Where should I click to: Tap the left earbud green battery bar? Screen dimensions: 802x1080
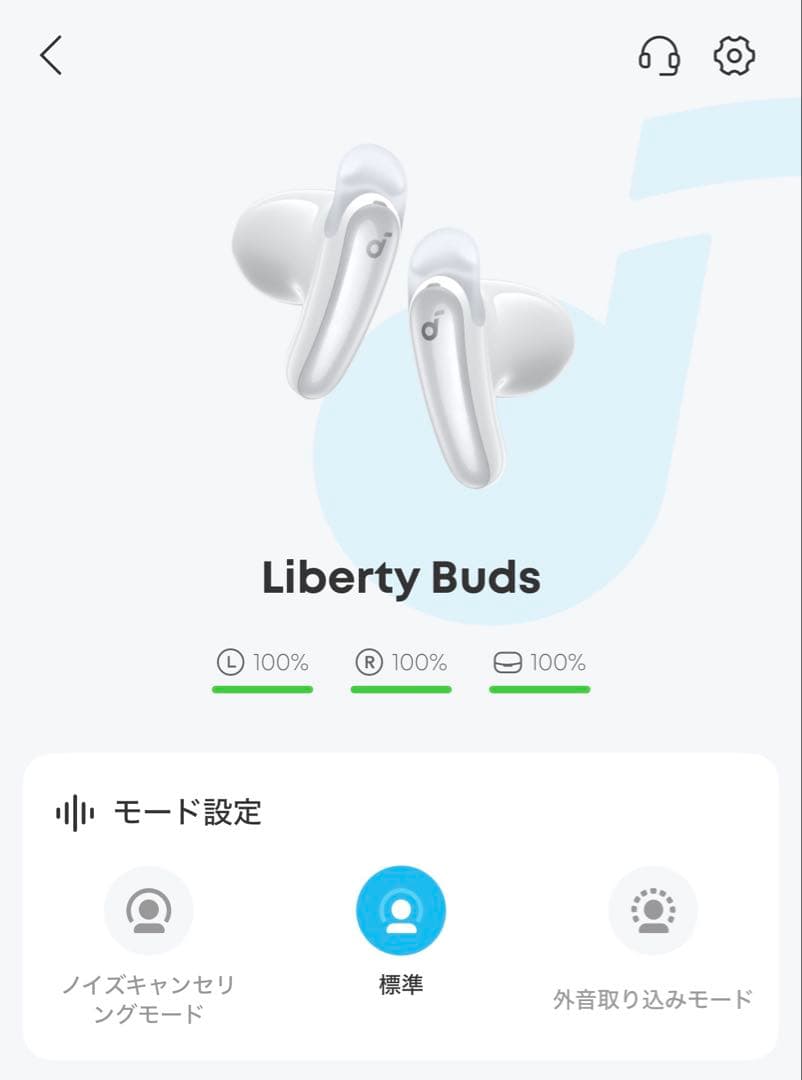tap(263, 690)
